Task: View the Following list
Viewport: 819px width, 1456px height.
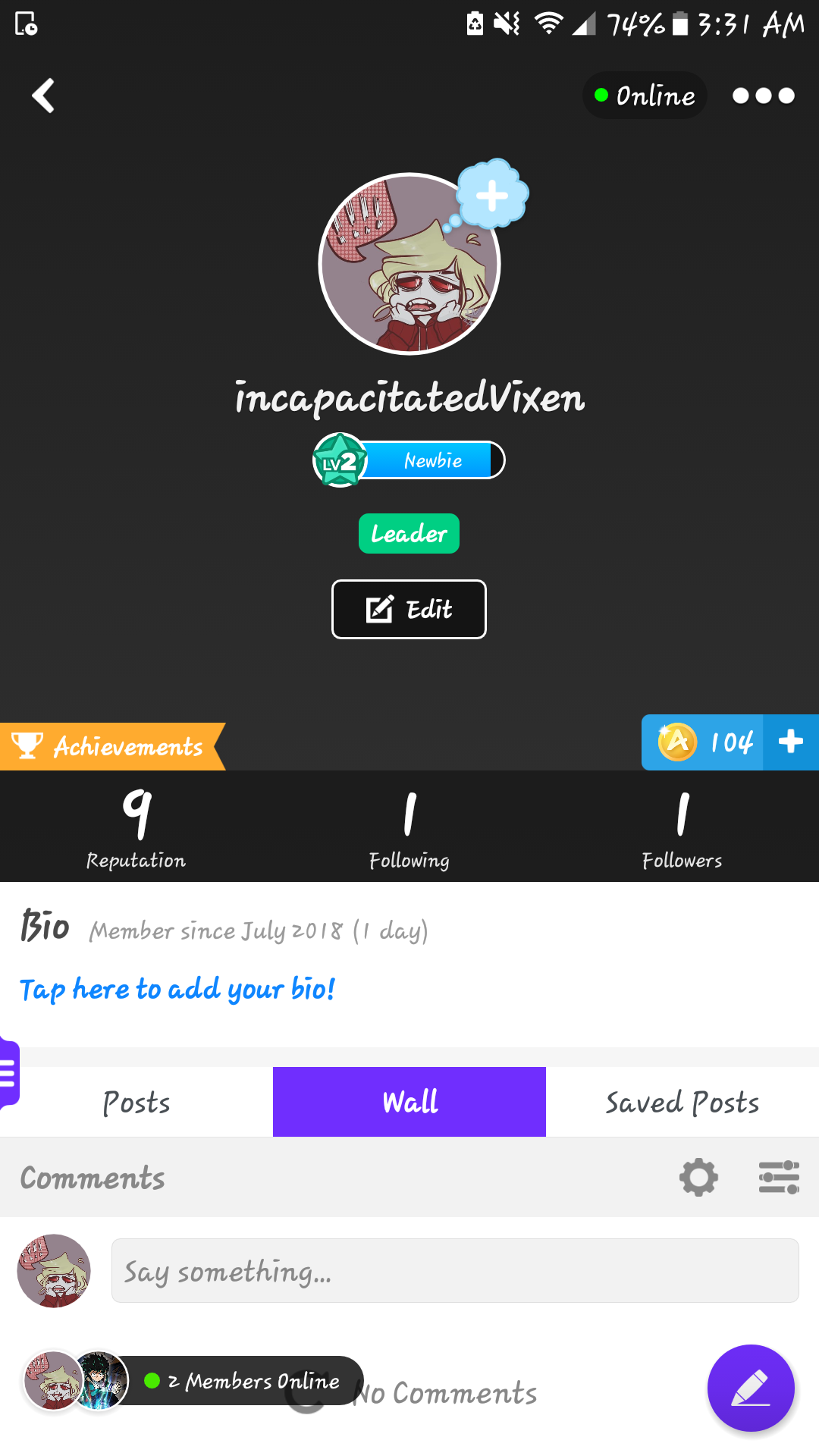Action: tap(409, 828)
